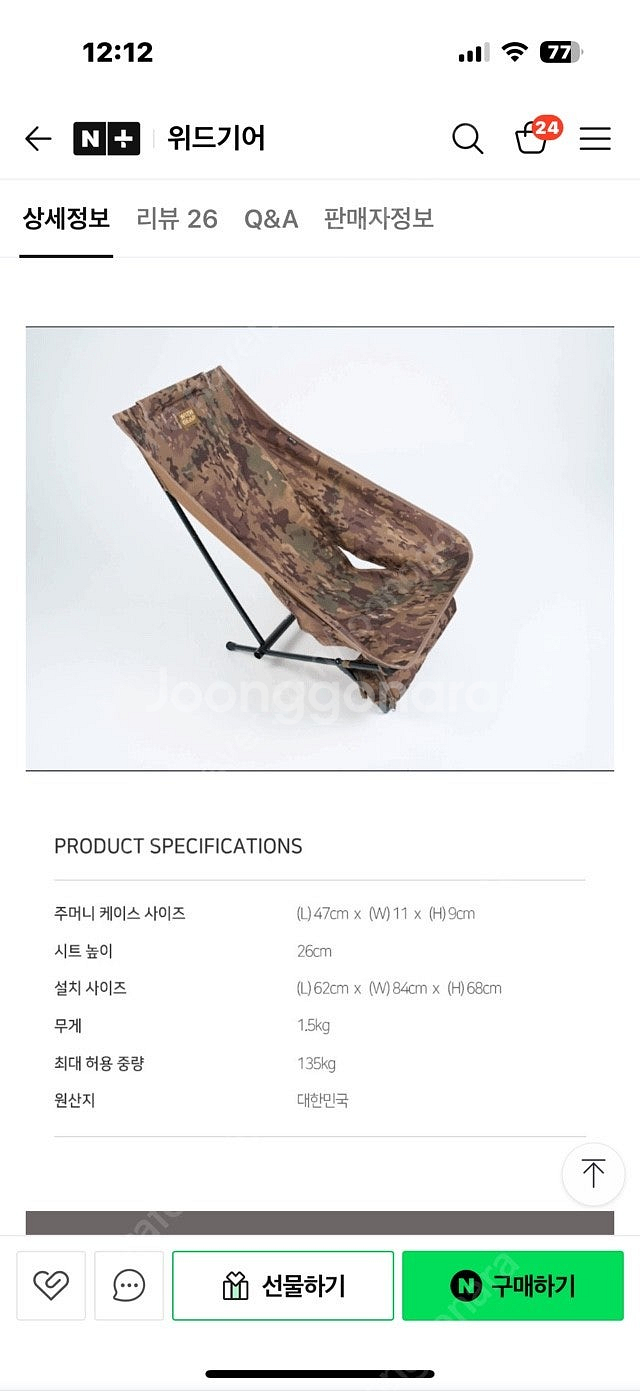The image size is (640, 1391).
Task: Tap the 선물하기 gift button
Action: (x=283, y=1285)
